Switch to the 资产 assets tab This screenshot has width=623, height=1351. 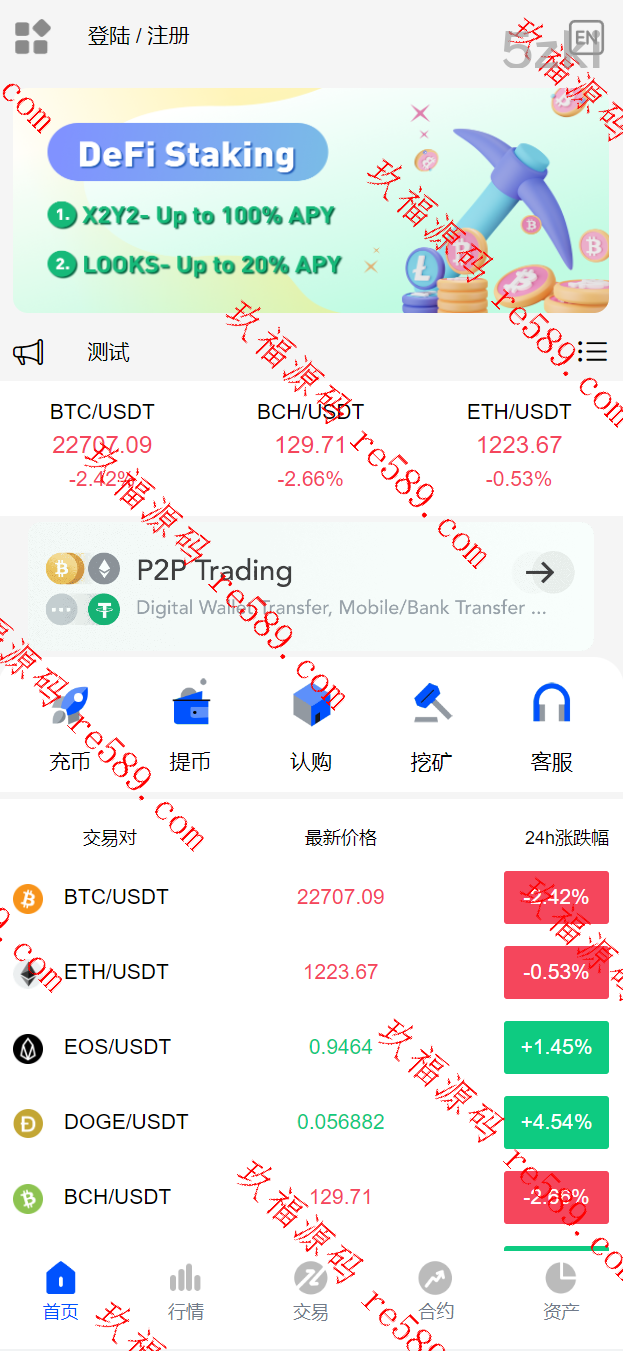point(560,1291)
